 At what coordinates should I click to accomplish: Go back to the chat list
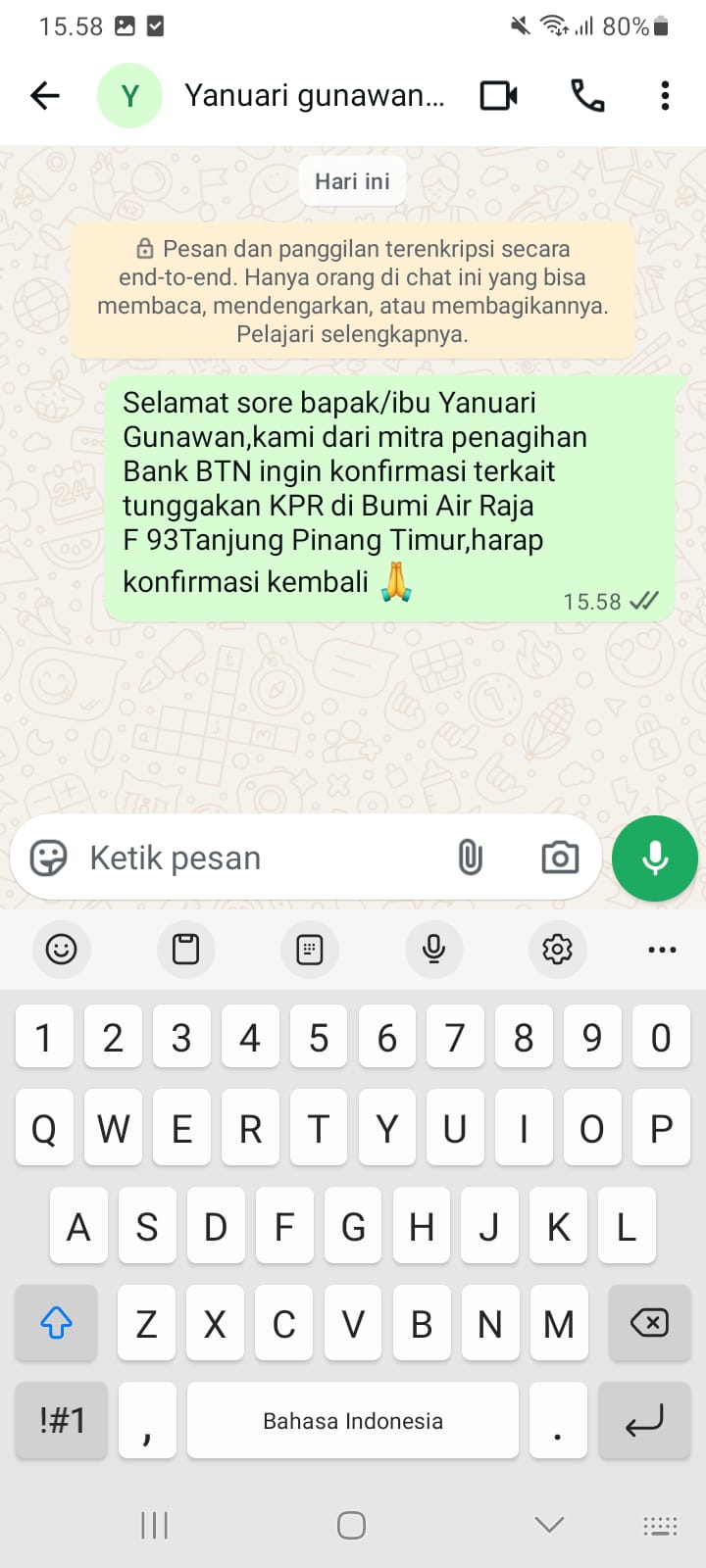pos(45,95)
